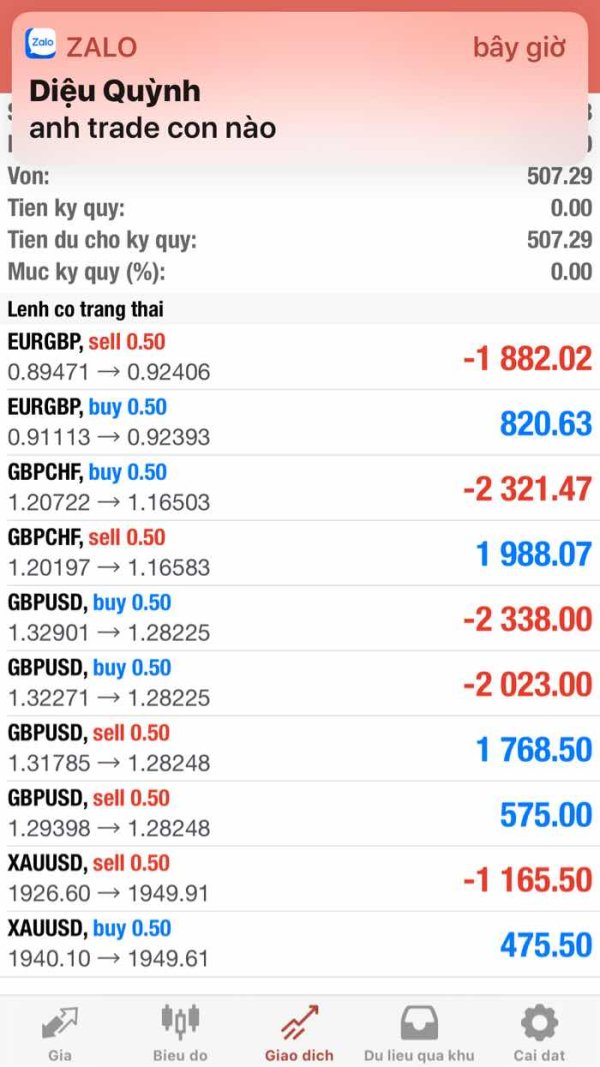Screen dimensions: 600x1067
Task: Open the Cai dat settings tab
Action: pyautogui.click(x=539, y=1032)
